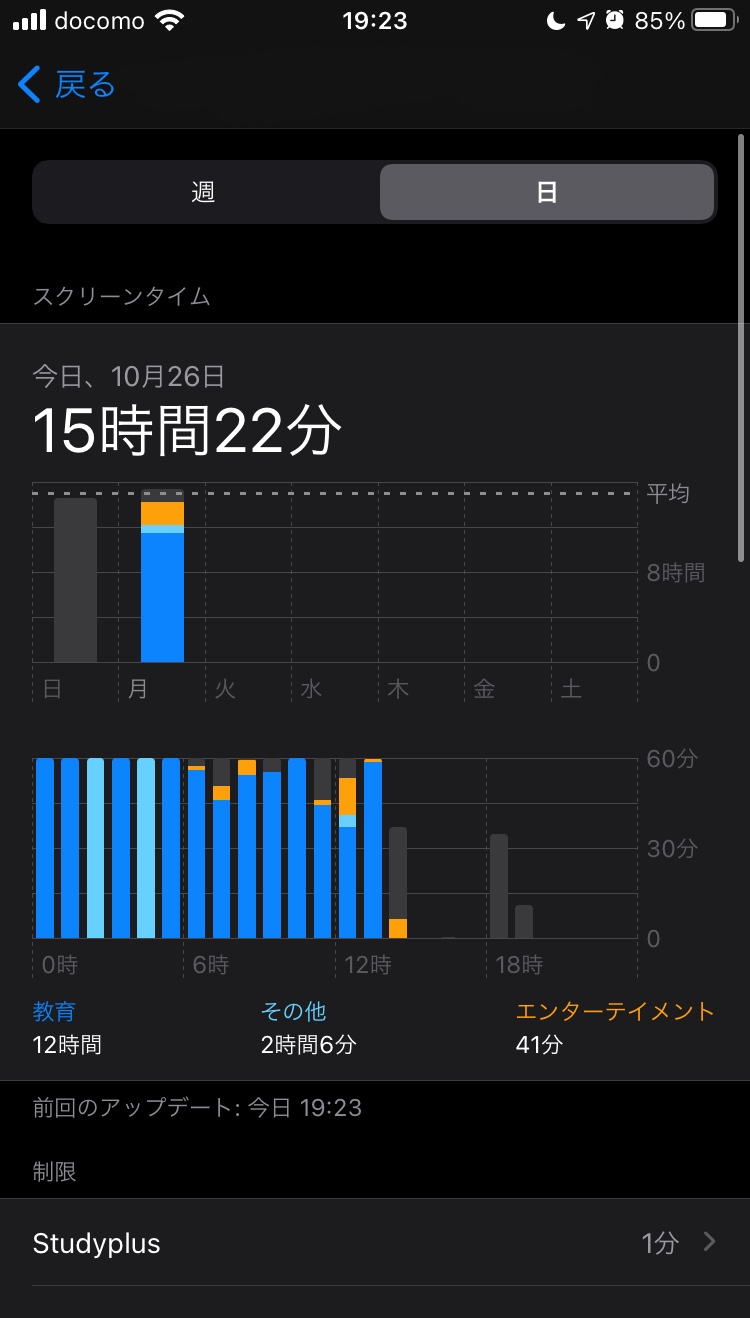
Task: Switch to the 週 (week) view
Action: (204, 192)
